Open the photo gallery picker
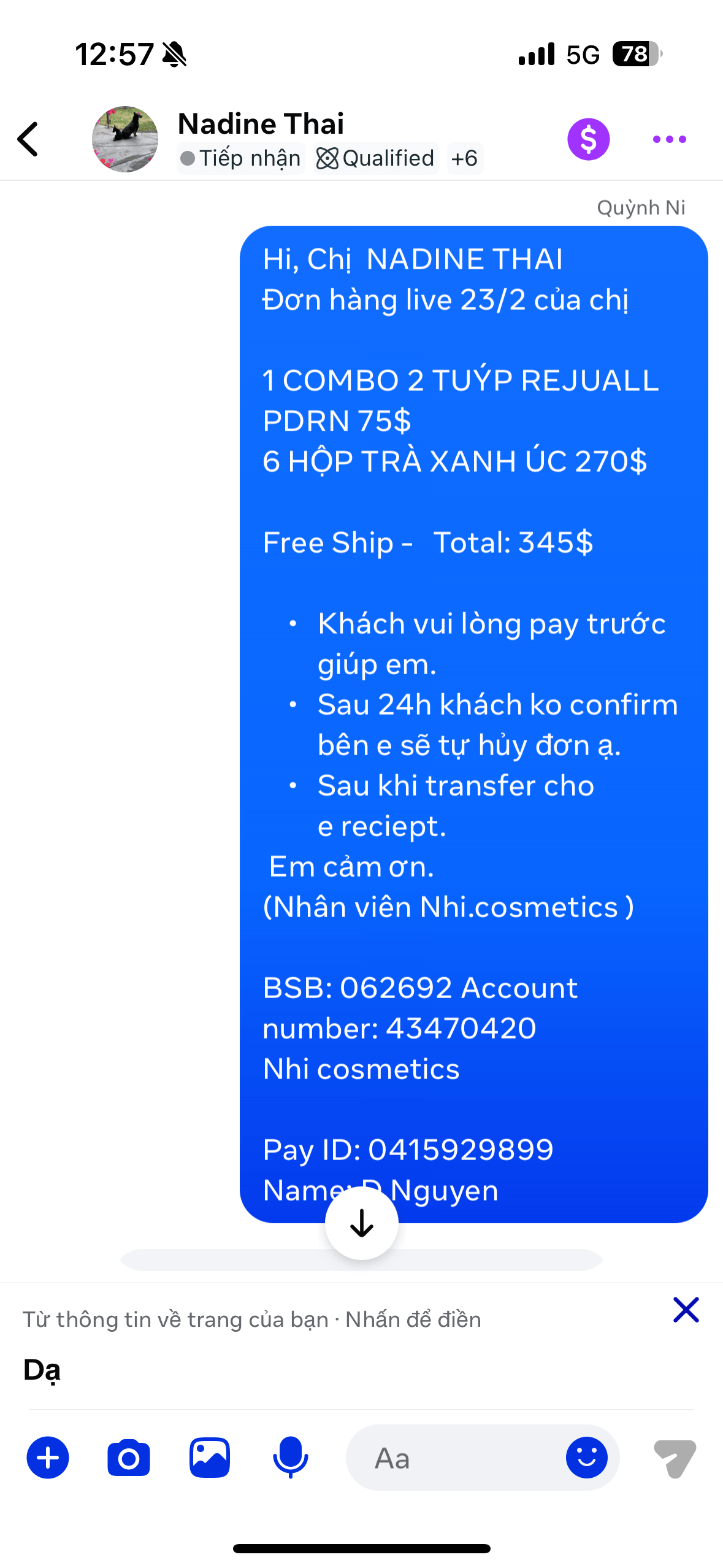The image size is (723, 1568). (210, 1458)
